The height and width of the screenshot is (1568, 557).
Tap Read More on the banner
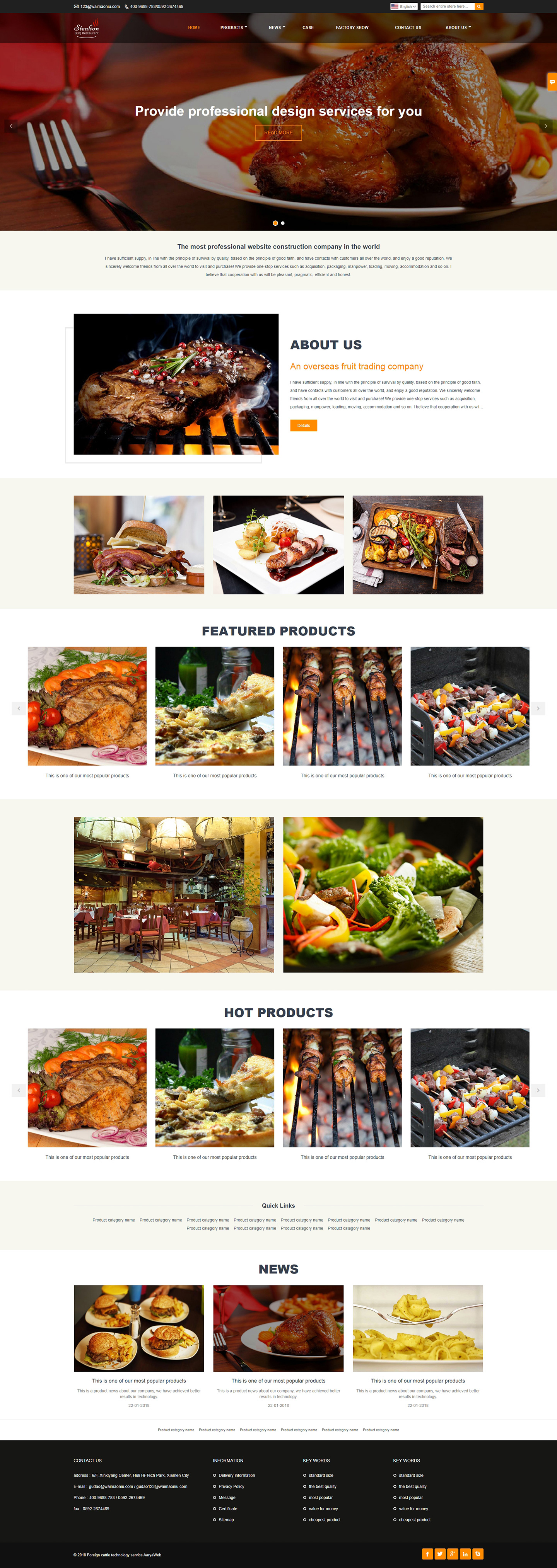point(278,132)
